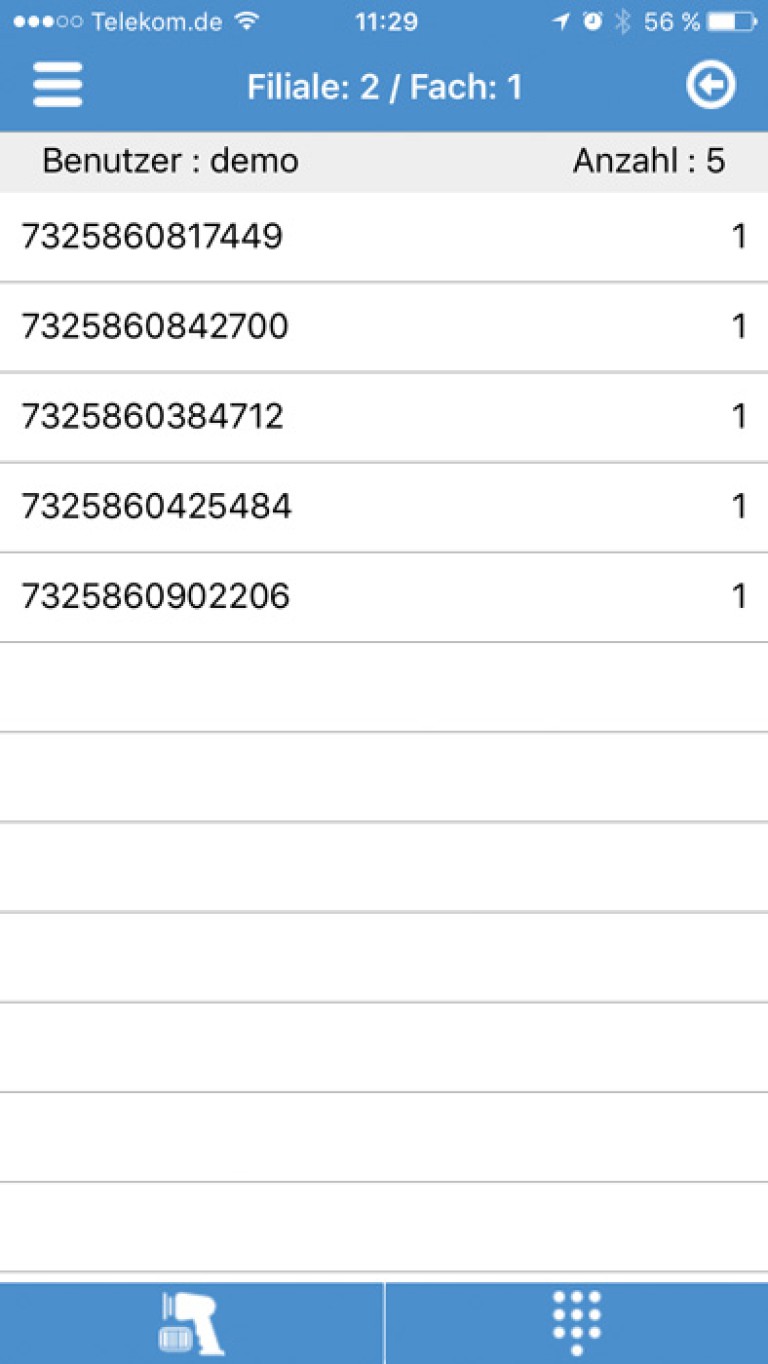Open the hamburger navigation menu
The height and width of the screenshot is (1364, 768).
[x=57, y=85]
